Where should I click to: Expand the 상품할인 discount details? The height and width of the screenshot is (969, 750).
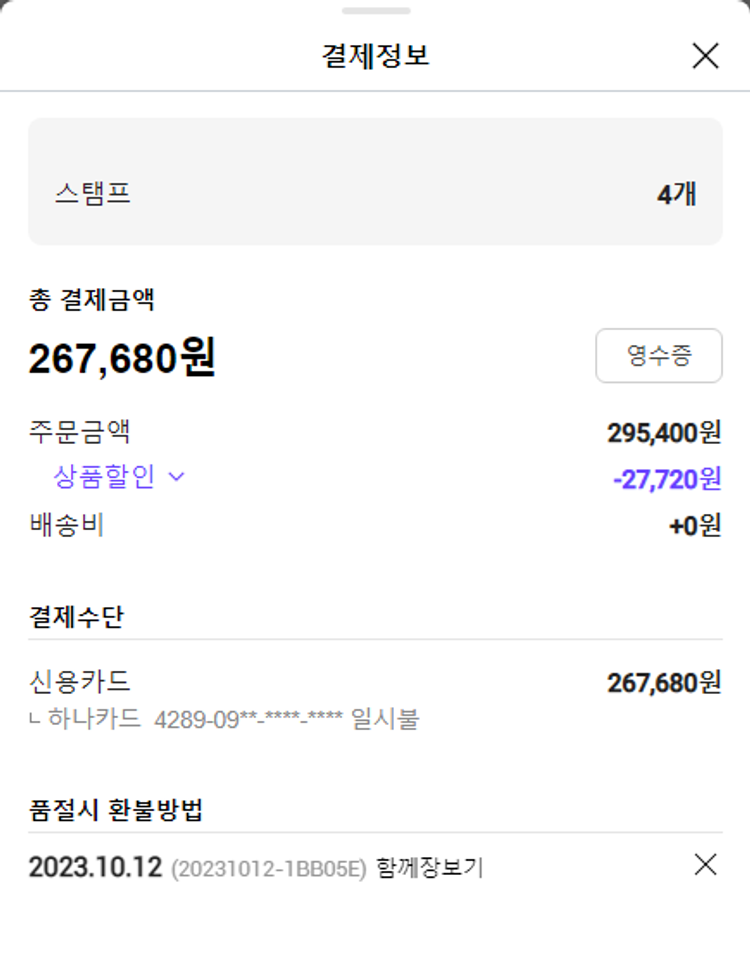click(120, 477)
